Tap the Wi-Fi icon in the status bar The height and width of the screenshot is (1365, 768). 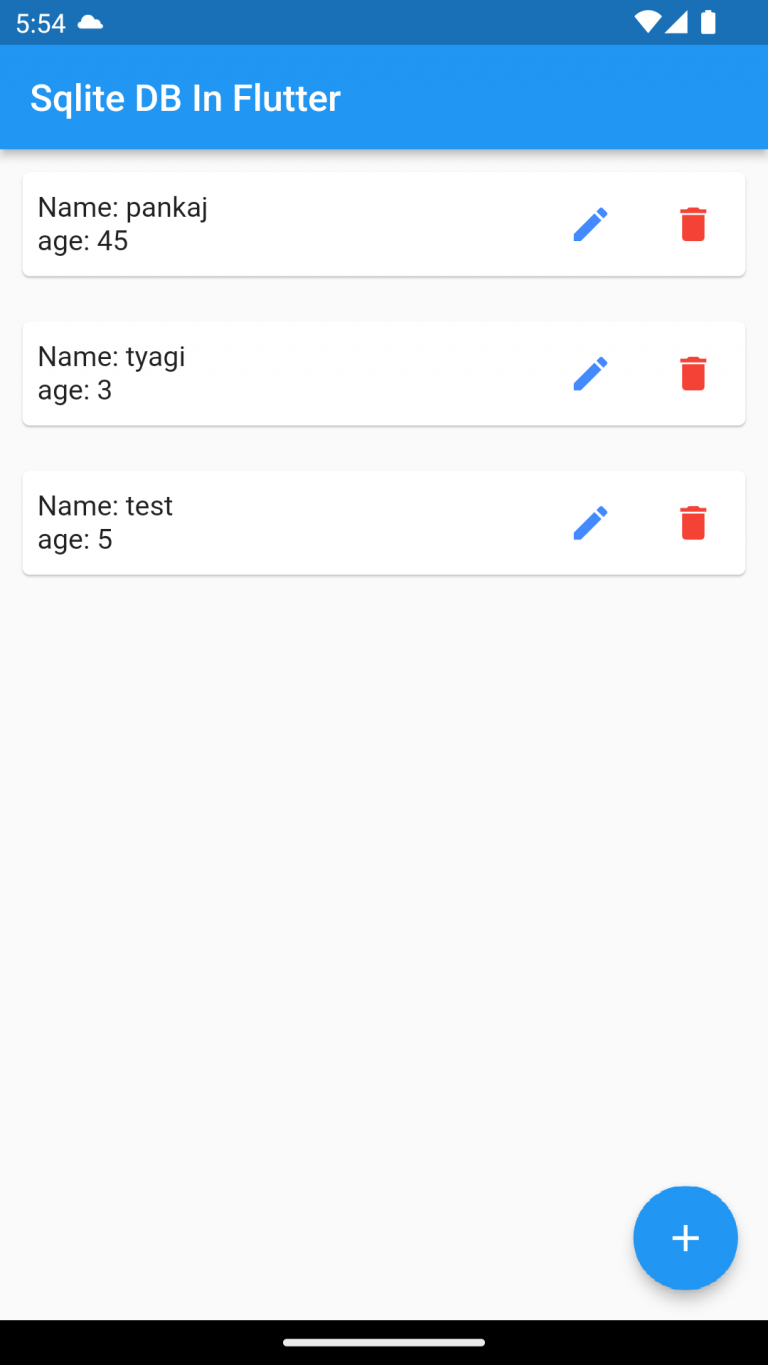pyautogui.click(x=646, y=21)
